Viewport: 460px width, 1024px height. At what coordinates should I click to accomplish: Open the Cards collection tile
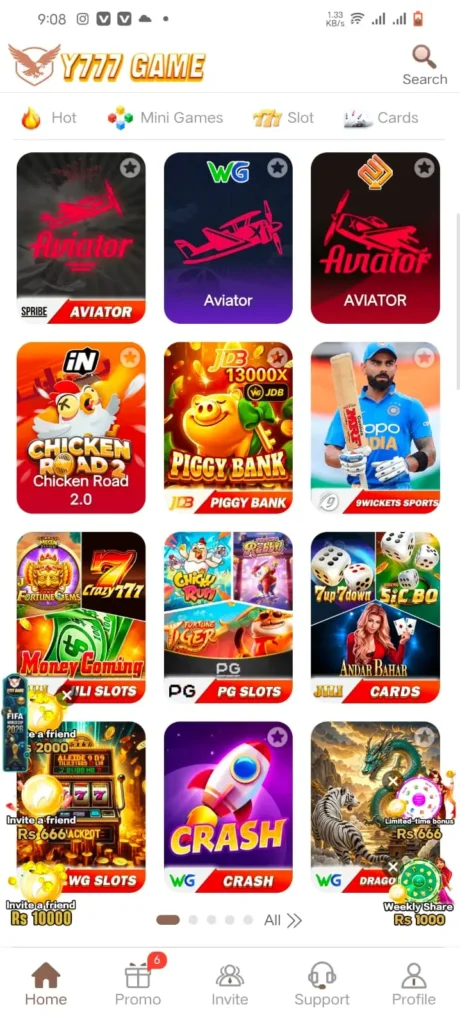tap(375, 617)
